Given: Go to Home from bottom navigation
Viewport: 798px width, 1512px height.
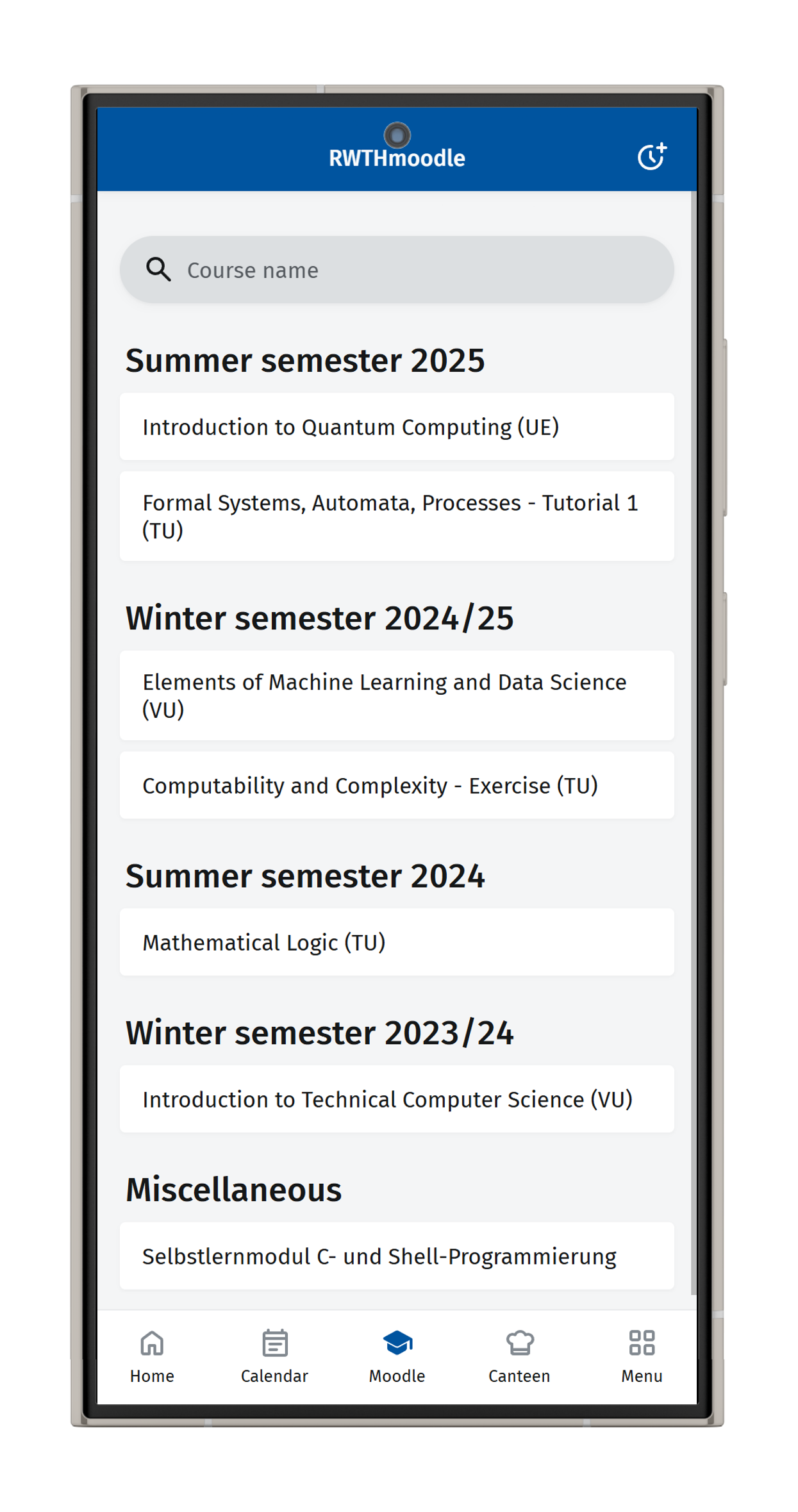Looking at the screenshot, I should point(151,1356).
